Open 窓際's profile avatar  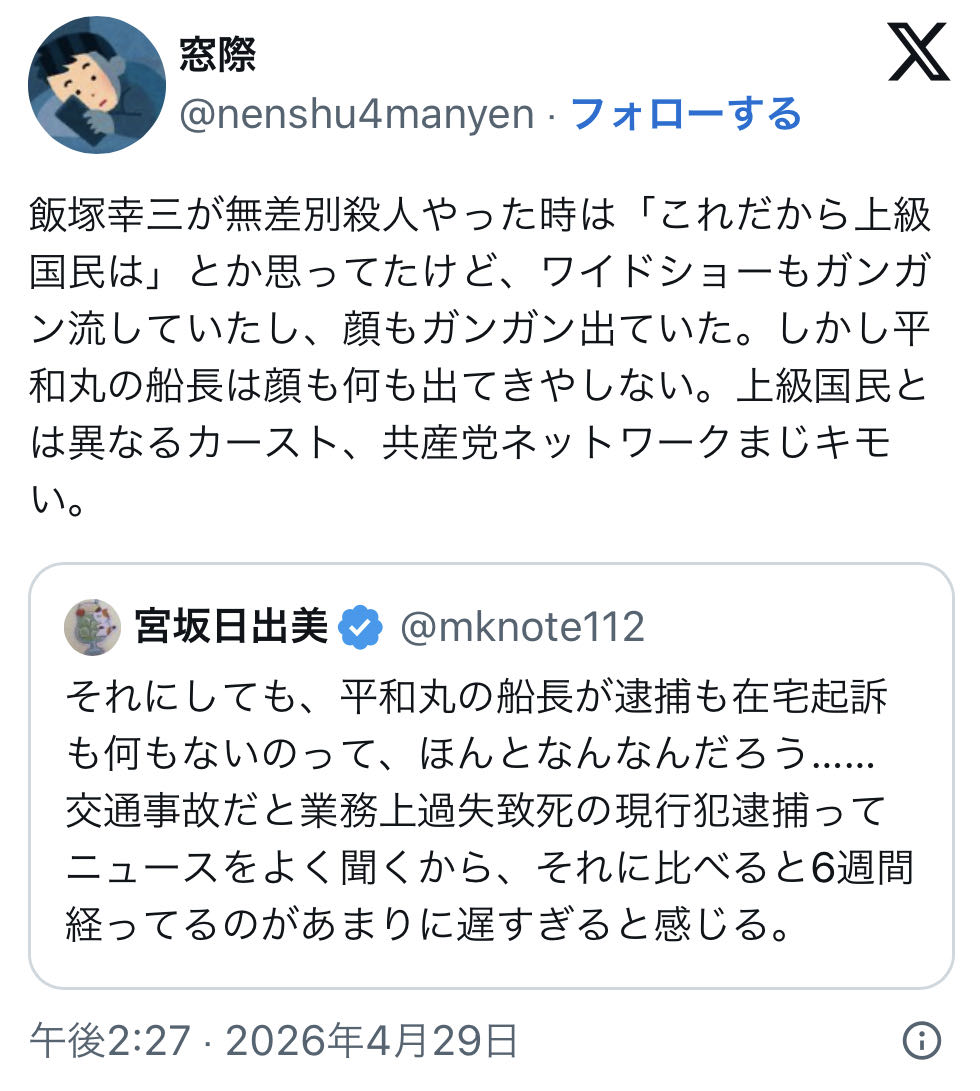point(96,85)
